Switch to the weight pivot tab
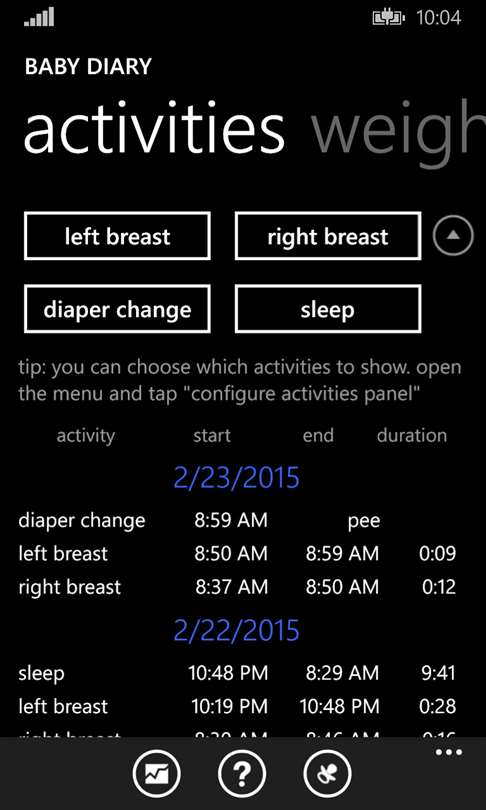 [x=398, y=128]
